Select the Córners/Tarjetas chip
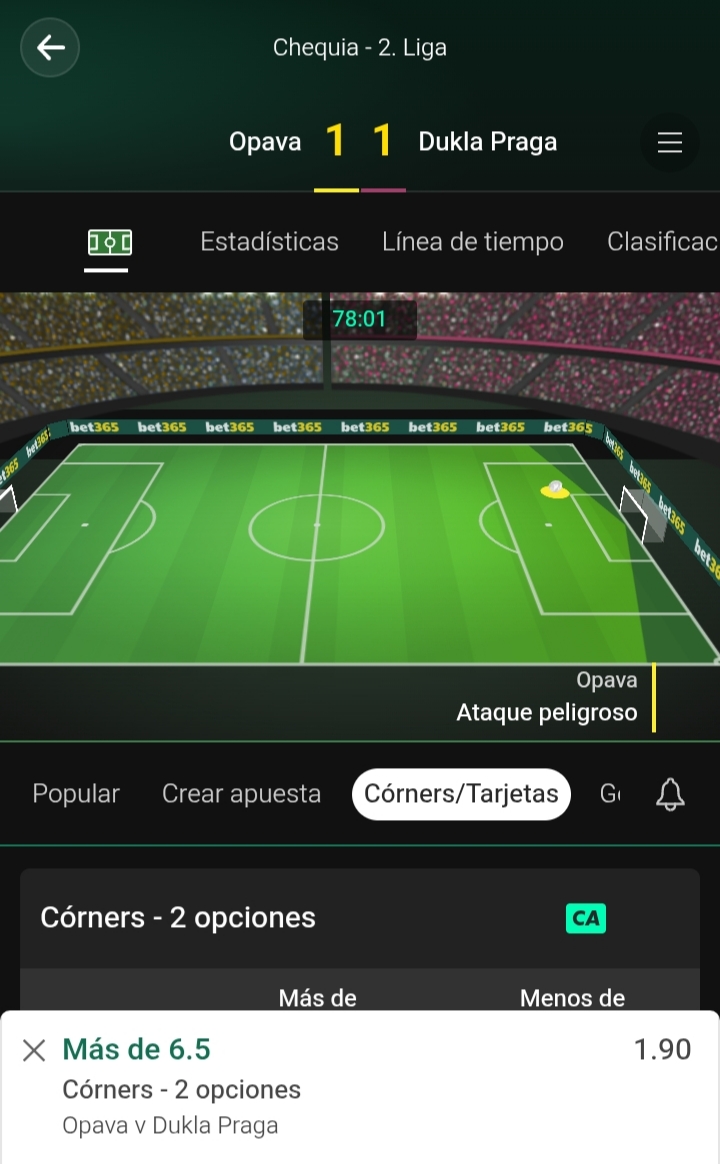 tap(461, 794)
